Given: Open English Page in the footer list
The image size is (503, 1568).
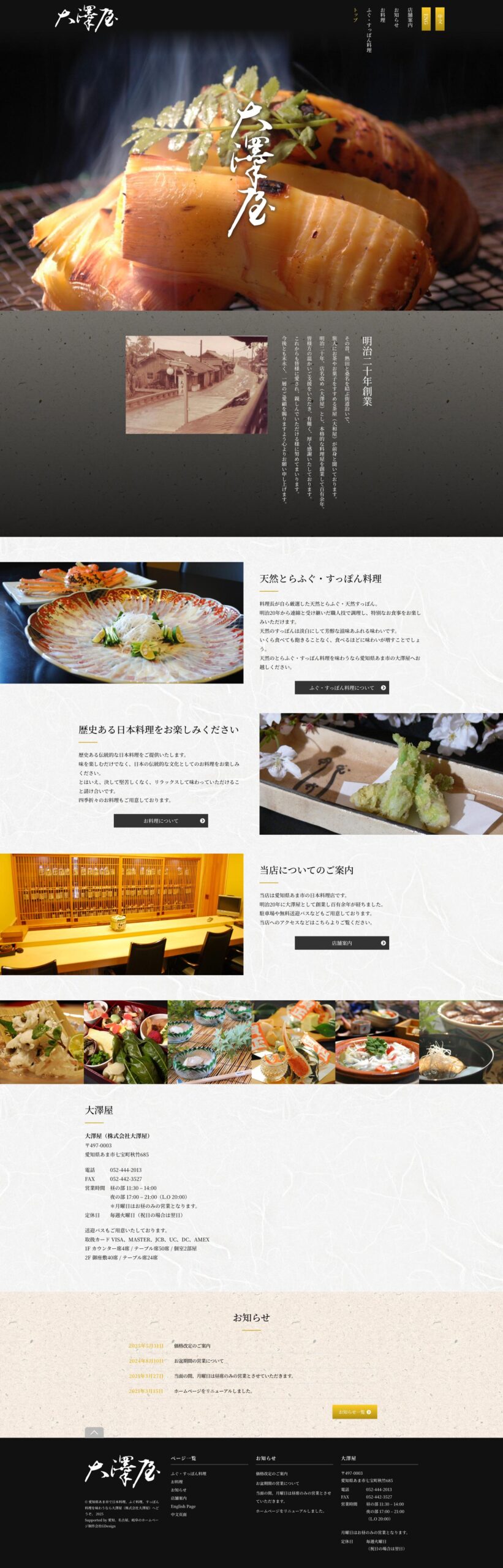Looking at the screenshot, I should (183, 1506).
